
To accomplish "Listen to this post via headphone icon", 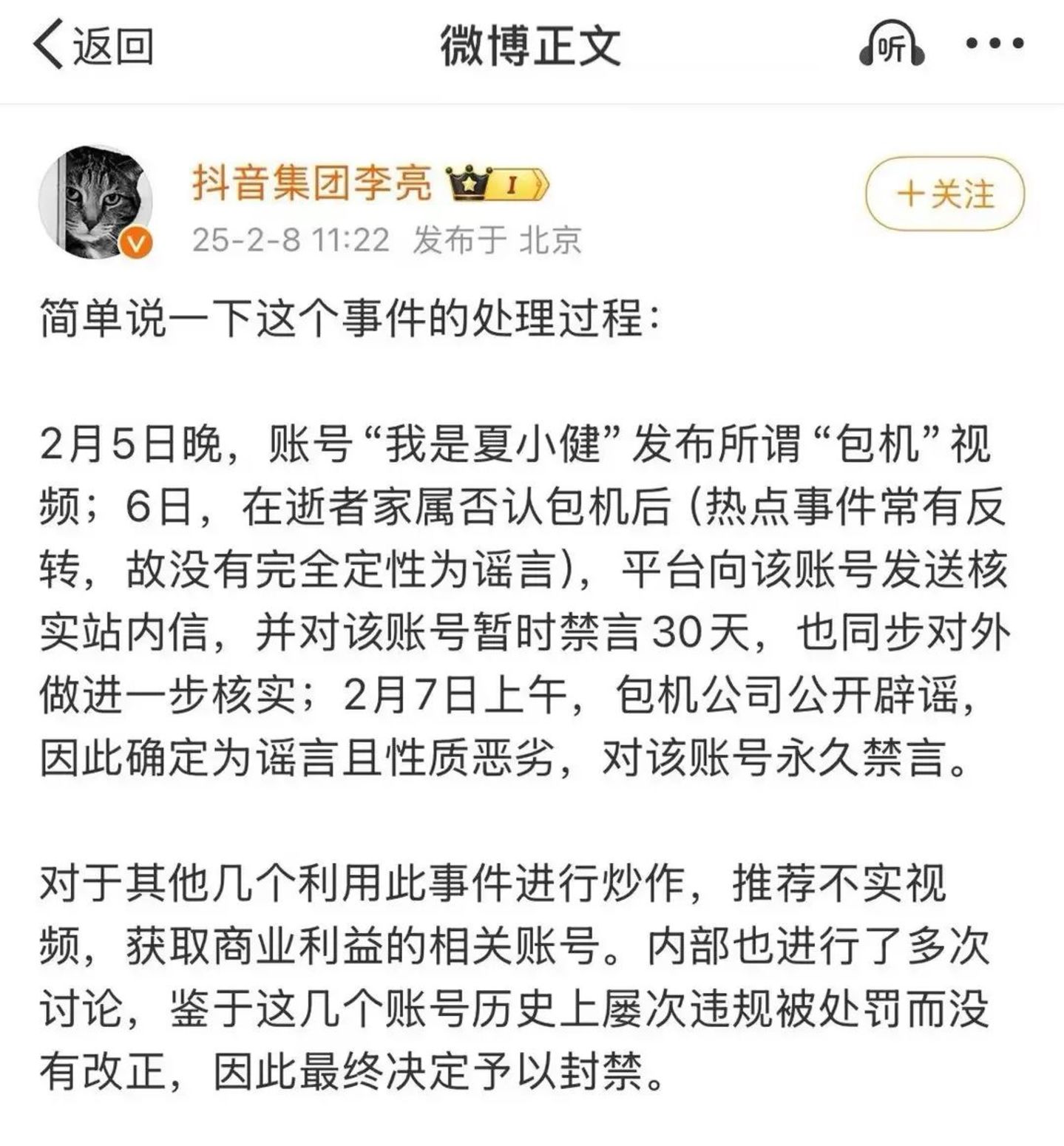I will [891, 46].
